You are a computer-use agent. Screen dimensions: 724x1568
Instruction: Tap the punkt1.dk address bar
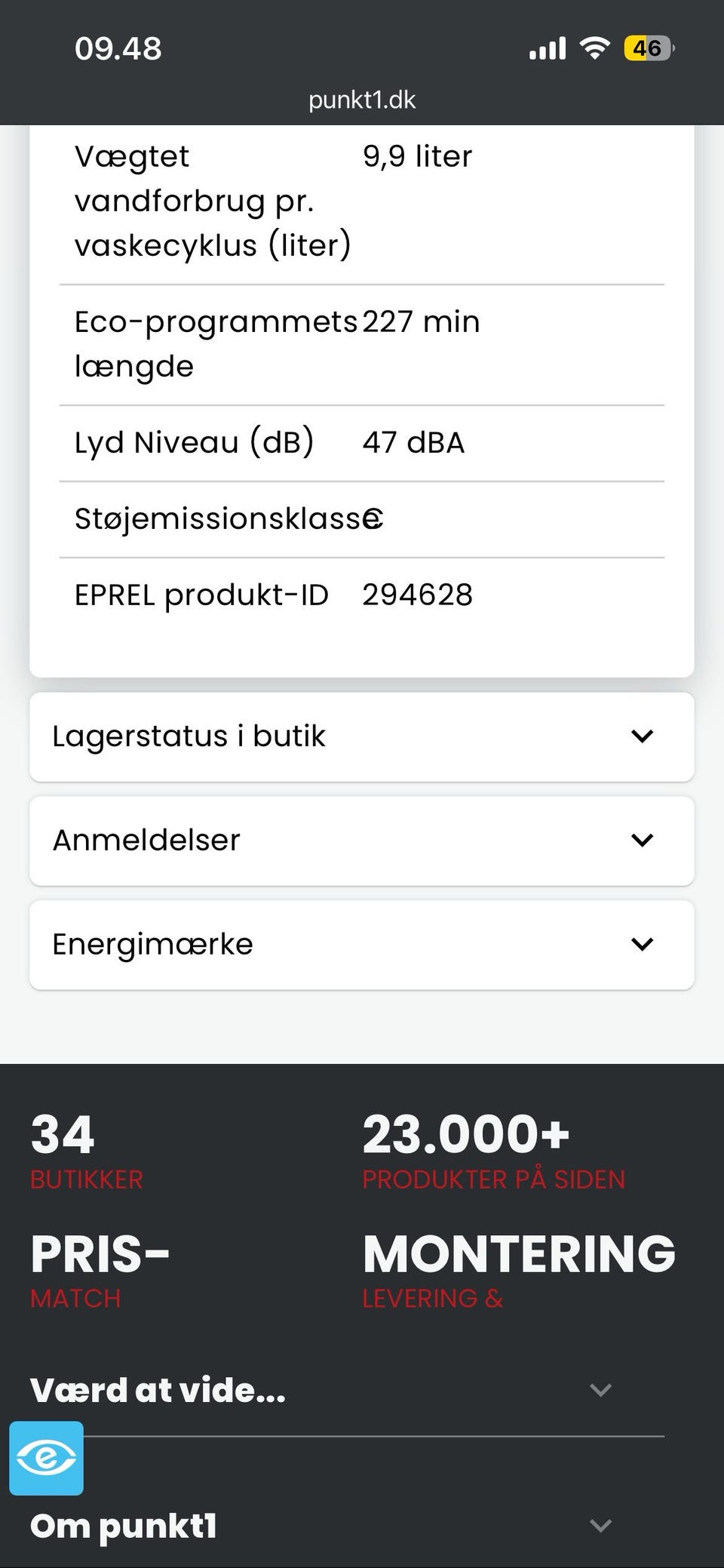point(362,100)
